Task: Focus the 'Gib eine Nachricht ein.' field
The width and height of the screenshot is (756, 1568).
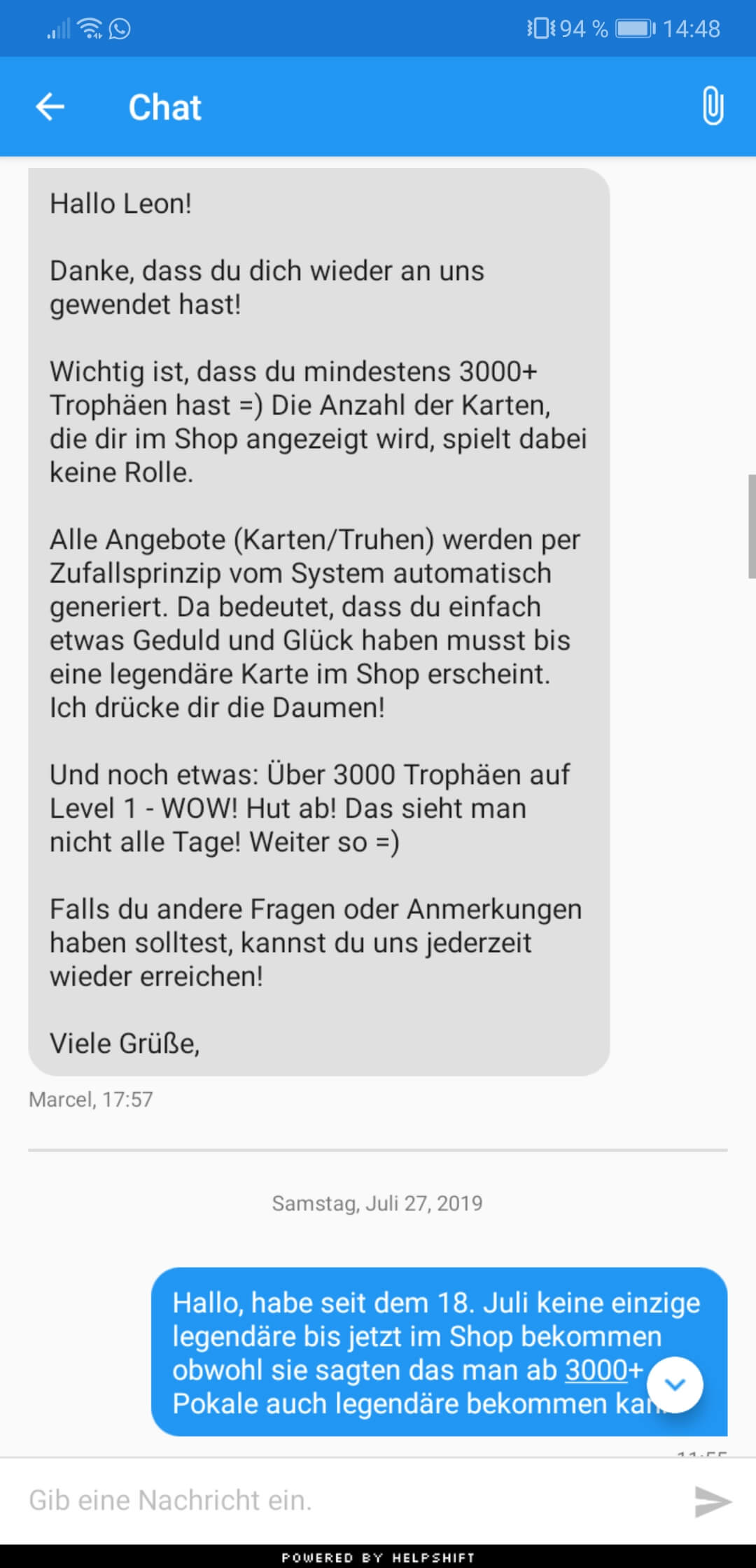Action: coord(350,1500)
